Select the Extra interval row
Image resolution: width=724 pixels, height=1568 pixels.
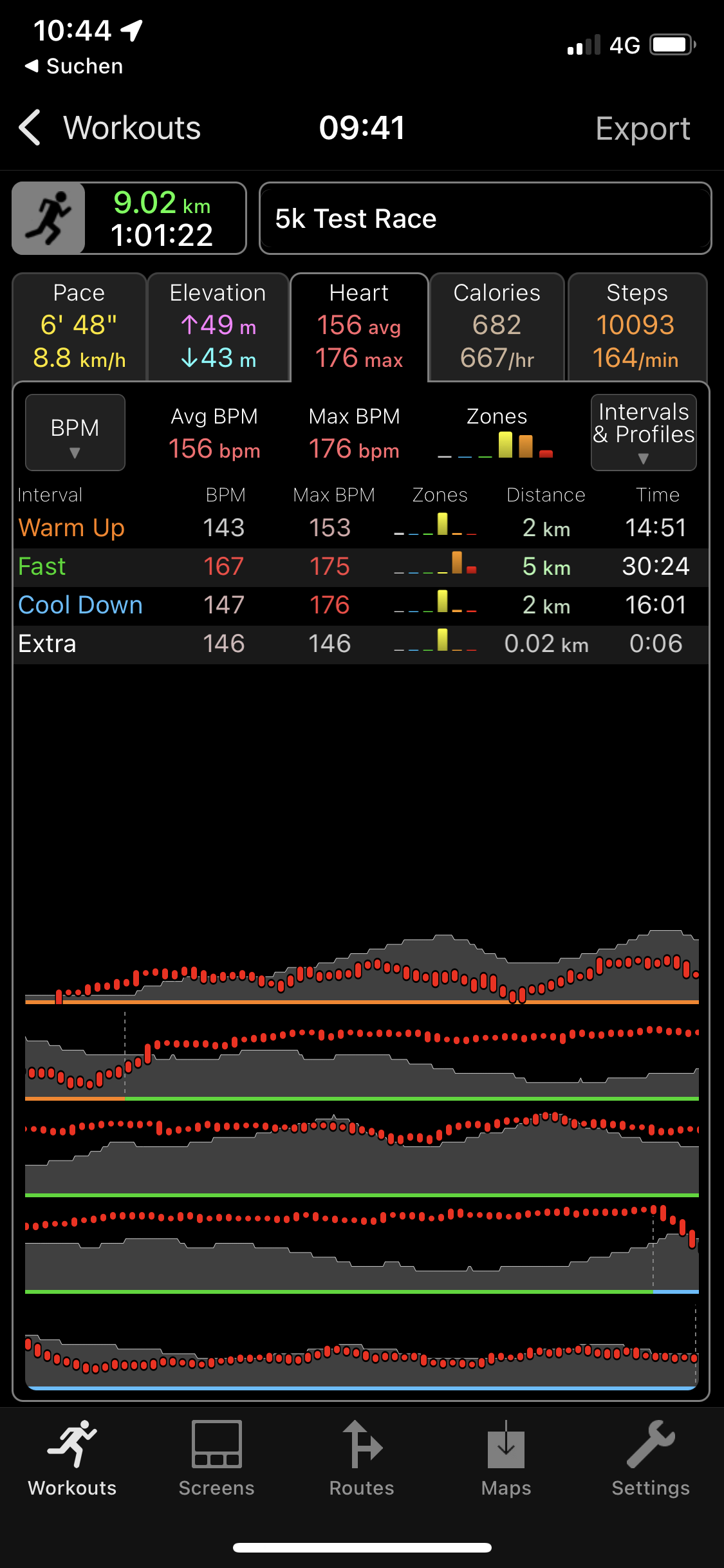pos(360,644)
